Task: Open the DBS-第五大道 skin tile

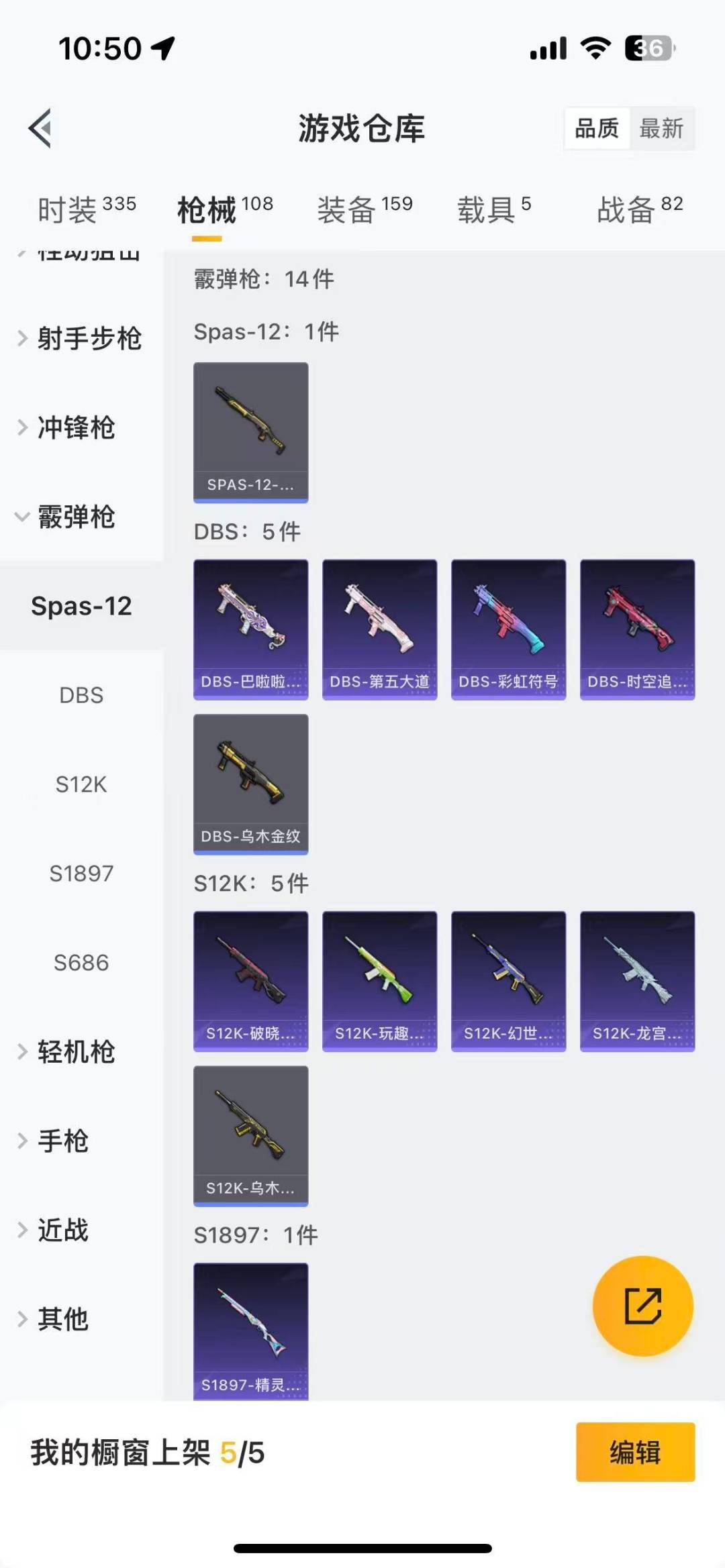Action: (379, 629)
